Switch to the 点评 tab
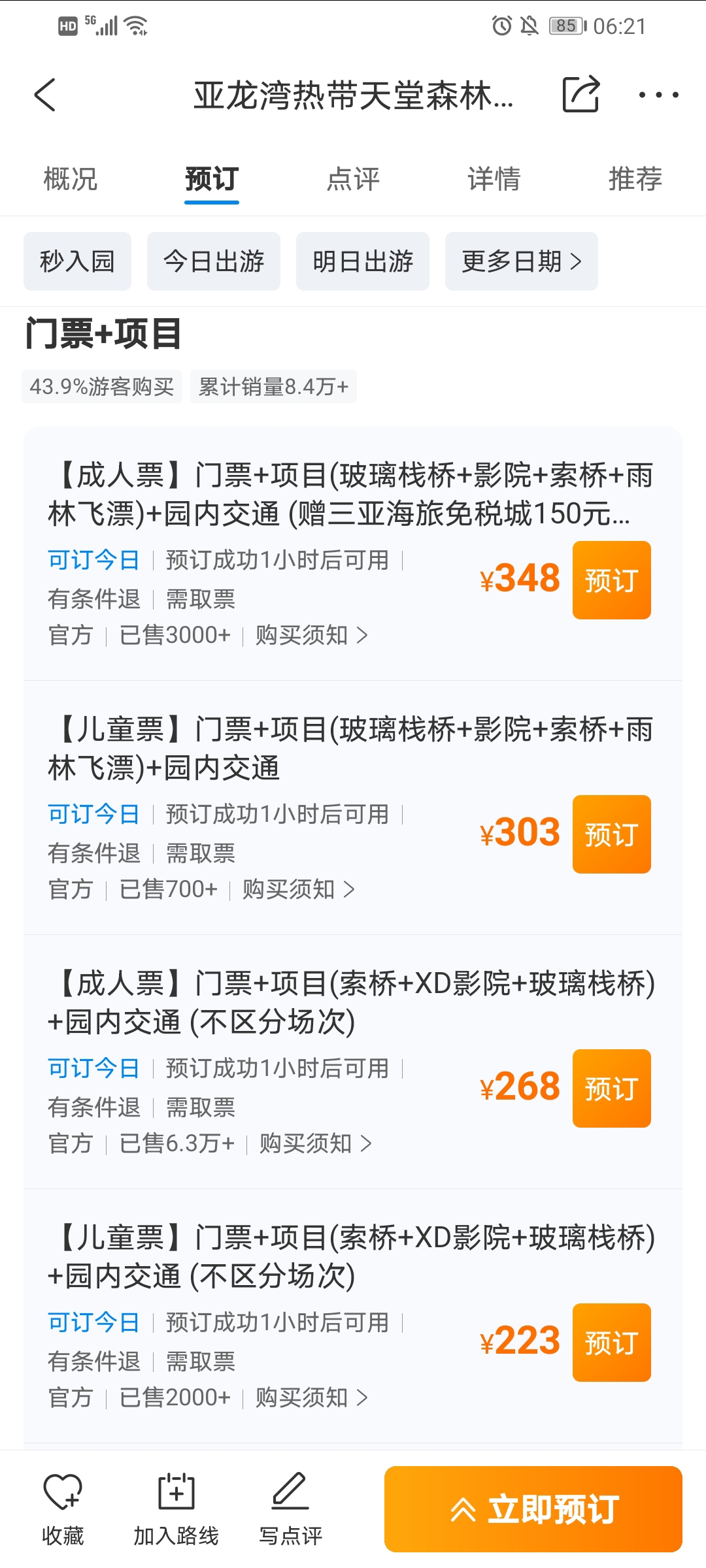Image resolution: width=706 pixels, height=1568 pixels. pos(353,179)
